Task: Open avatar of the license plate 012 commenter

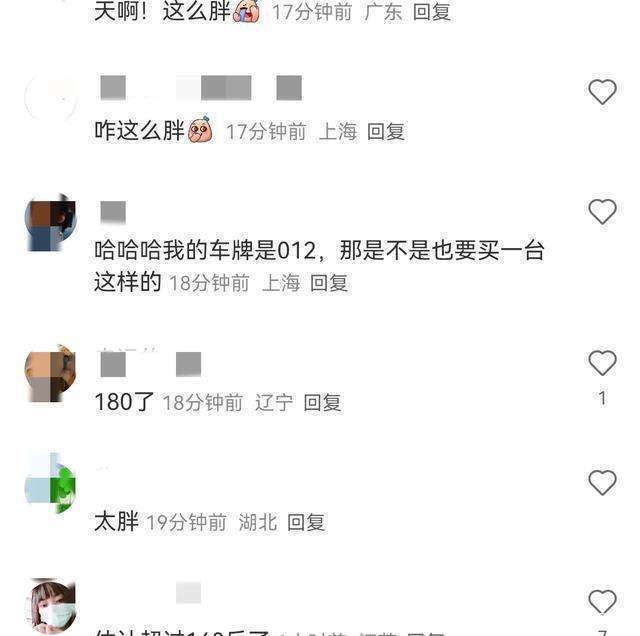Action: (x=50, y=222)
